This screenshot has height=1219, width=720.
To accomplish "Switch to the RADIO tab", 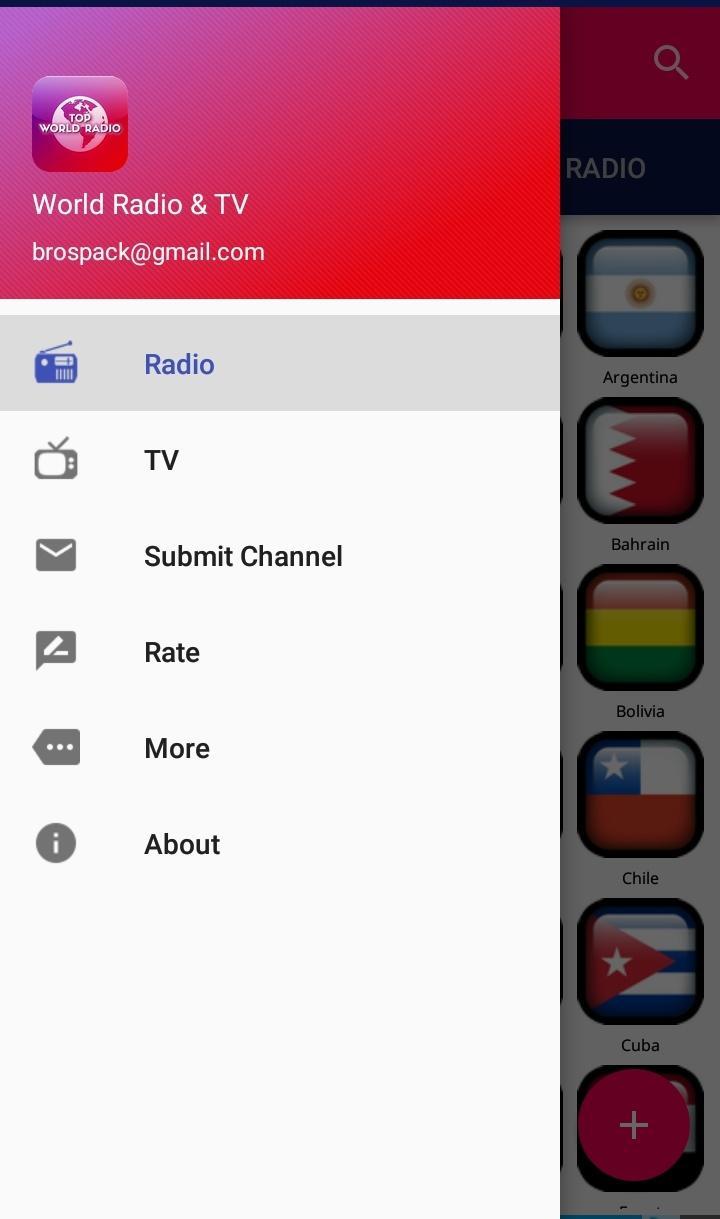I will [x=606, y=168].
